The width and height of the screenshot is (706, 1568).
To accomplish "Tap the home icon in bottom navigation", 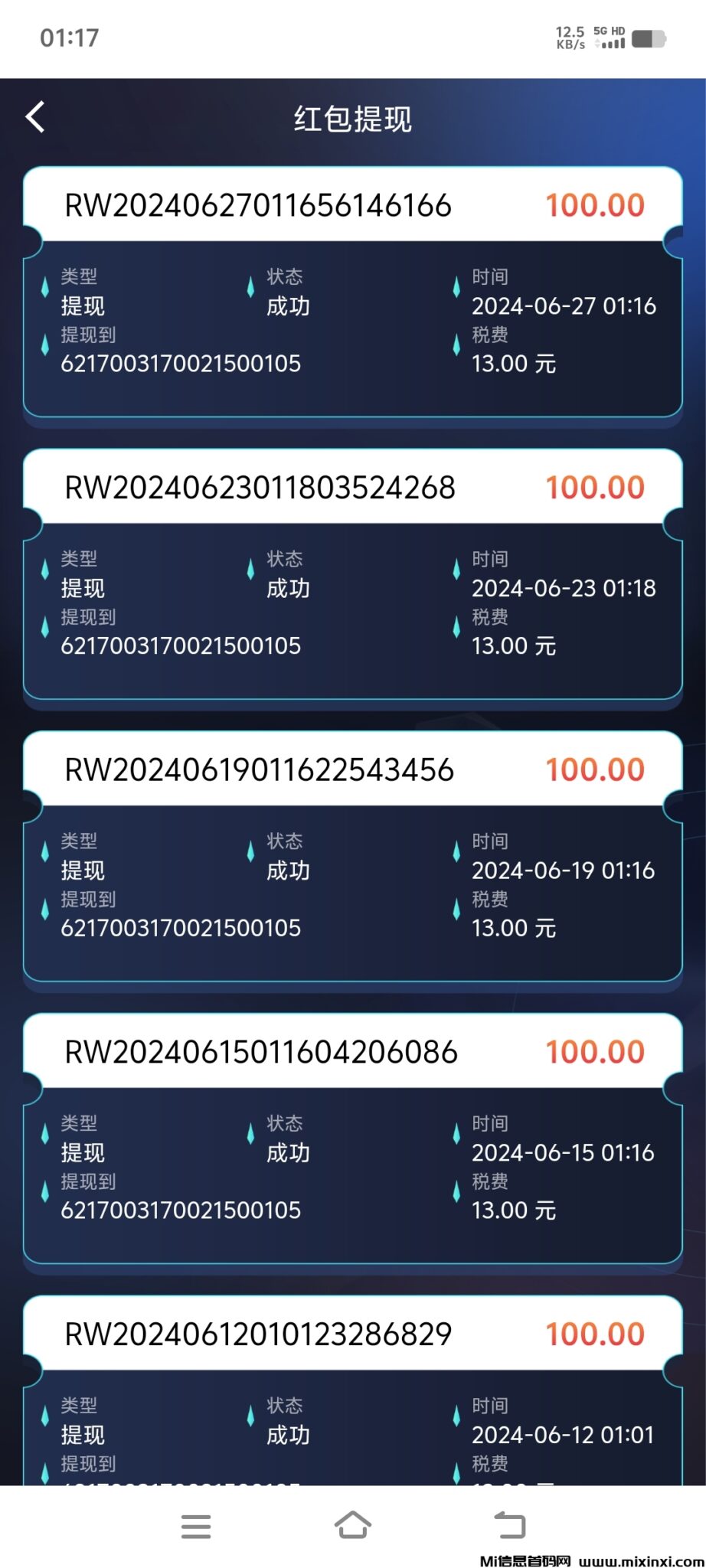I will [x=353, y=1527].
